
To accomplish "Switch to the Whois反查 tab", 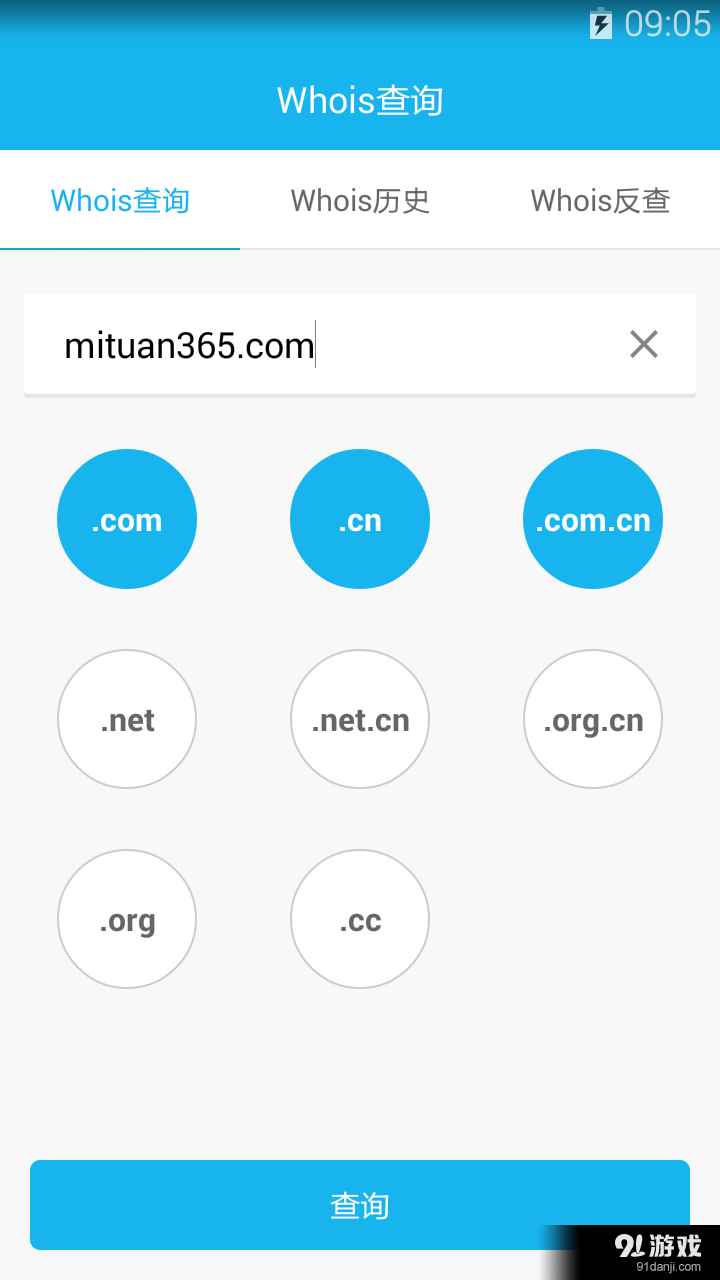I will pos(600,200).
